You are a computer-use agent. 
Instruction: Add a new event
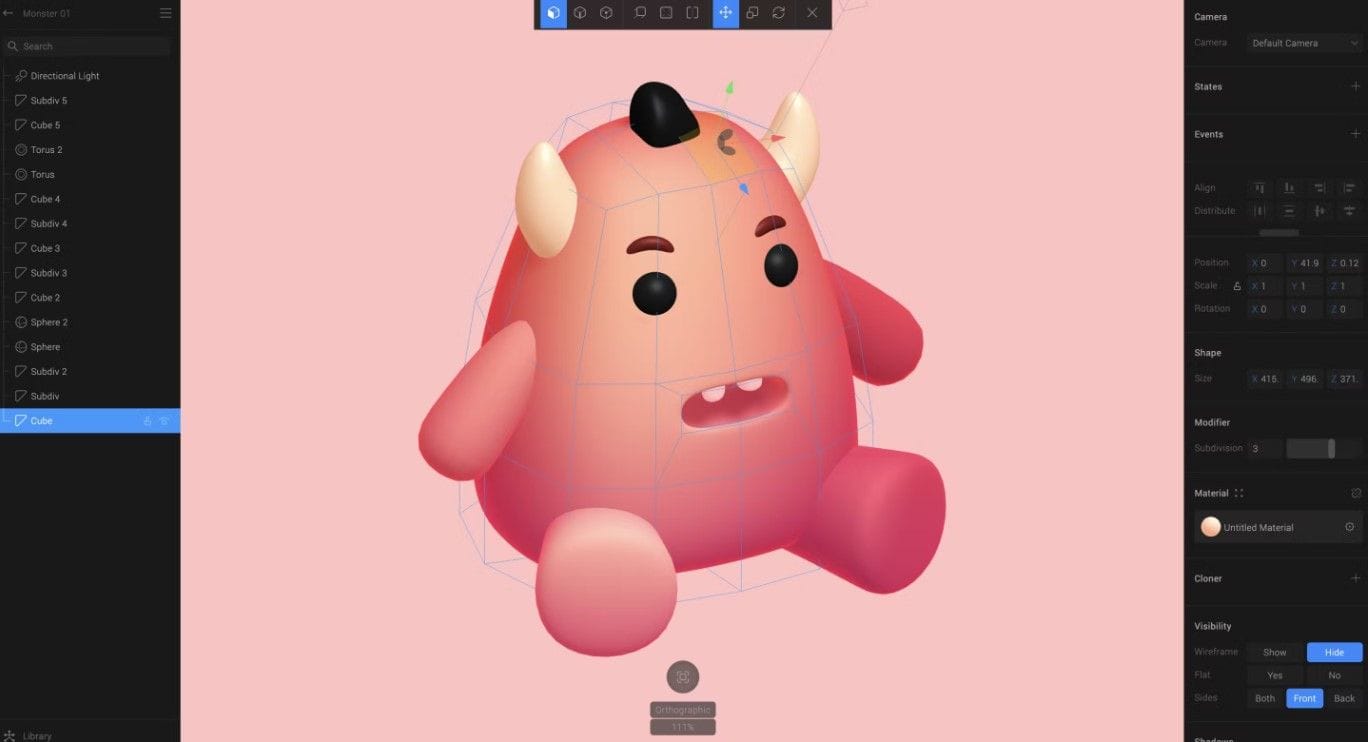click(x=1356, y=134)
